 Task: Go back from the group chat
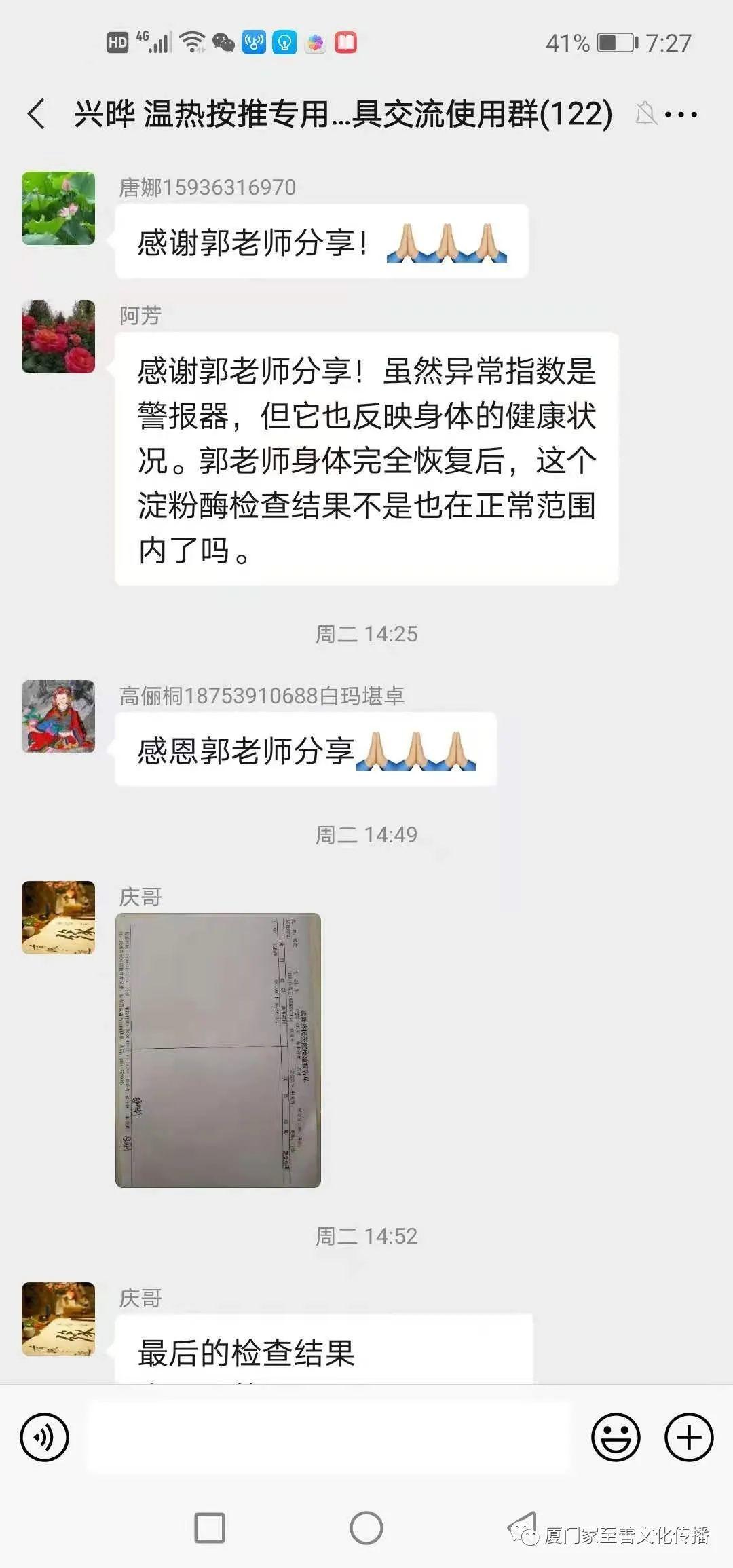pos(37,113)
